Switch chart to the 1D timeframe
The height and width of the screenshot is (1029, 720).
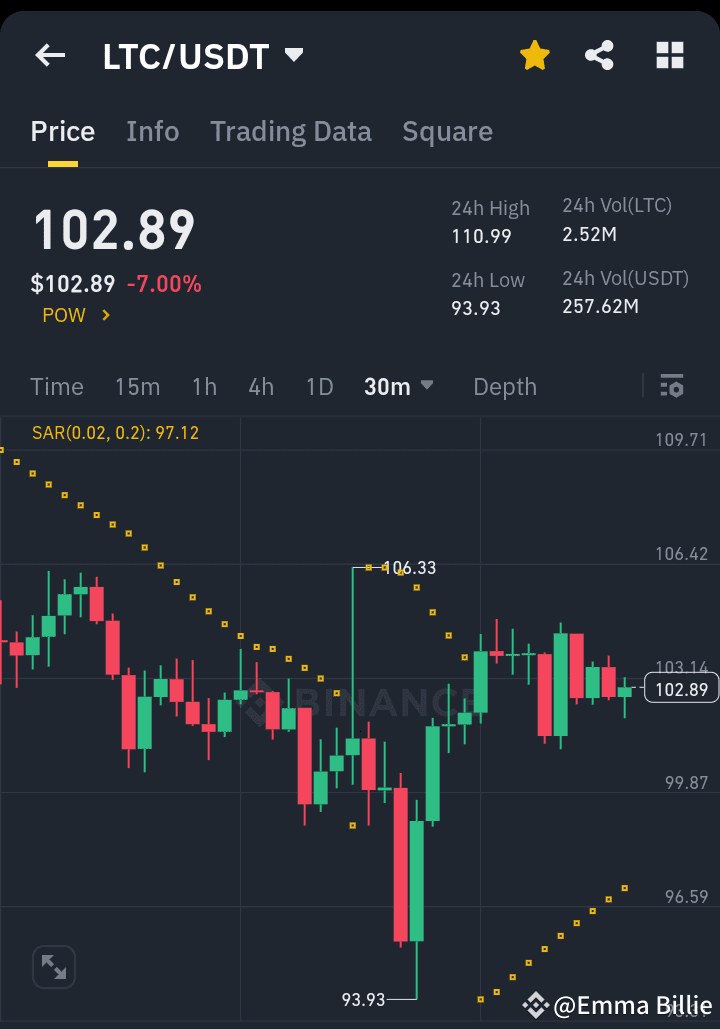(x=319, y=386)
